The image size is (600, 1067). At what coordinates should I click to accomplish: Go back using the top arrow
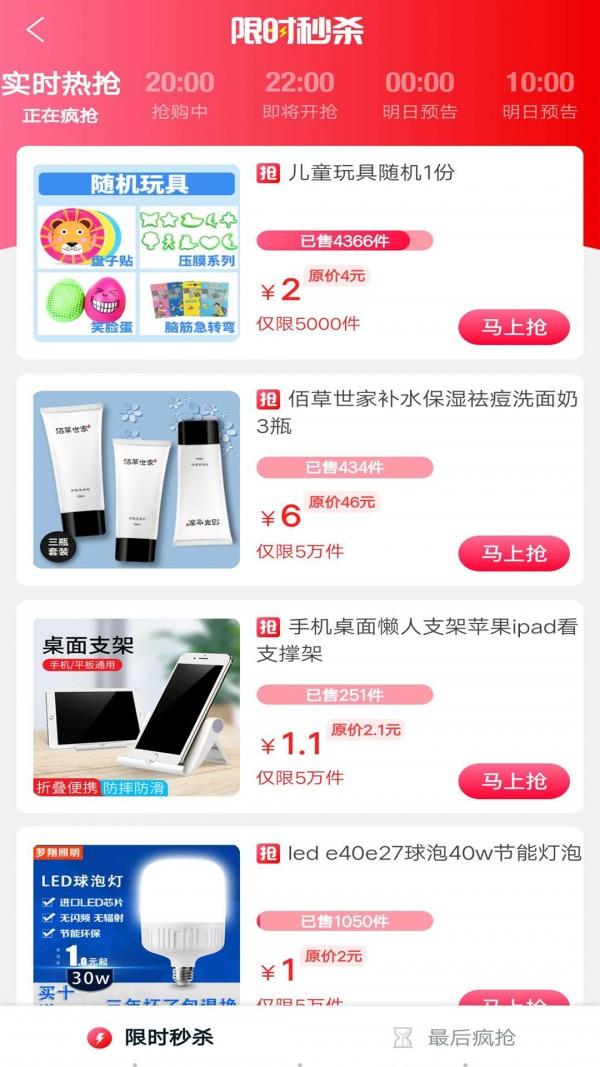coord(36,30)
